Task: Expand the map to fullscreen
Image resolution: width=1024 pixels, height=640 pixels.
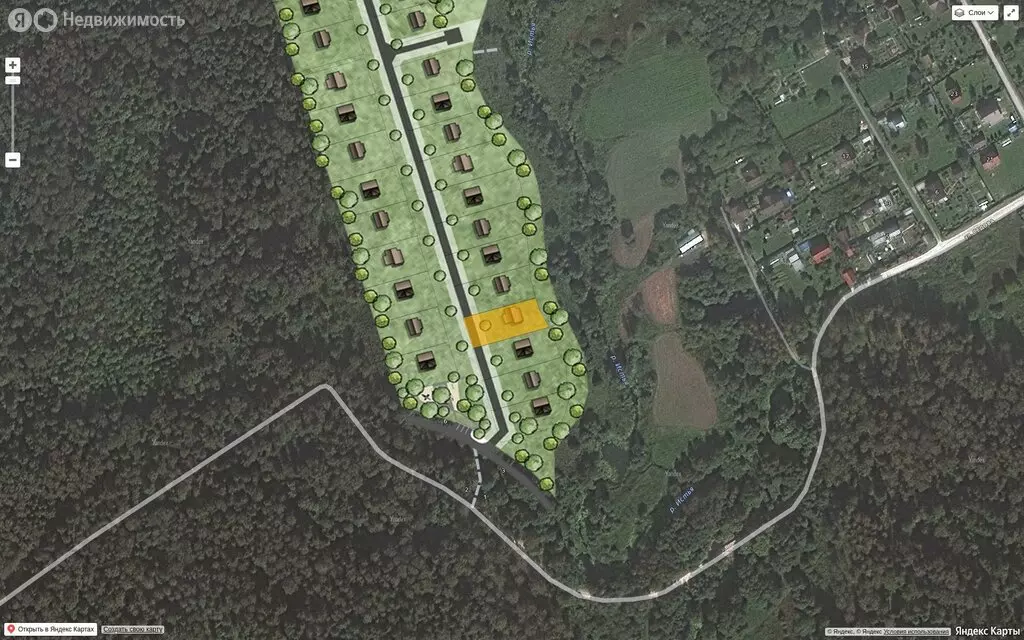Action: (1011, 12)
